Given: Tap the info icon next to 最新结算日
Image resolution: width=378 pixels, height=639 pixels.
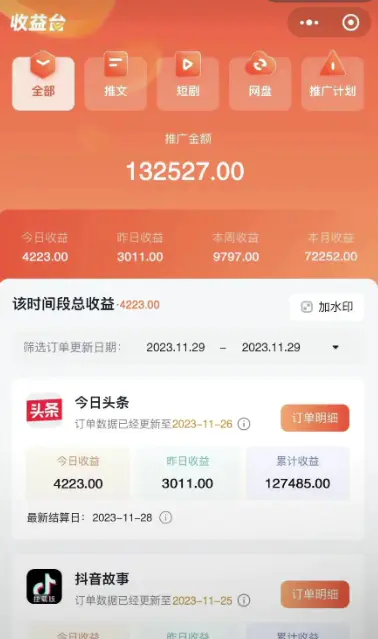Looking at the screenshot, I should (165, 518).
